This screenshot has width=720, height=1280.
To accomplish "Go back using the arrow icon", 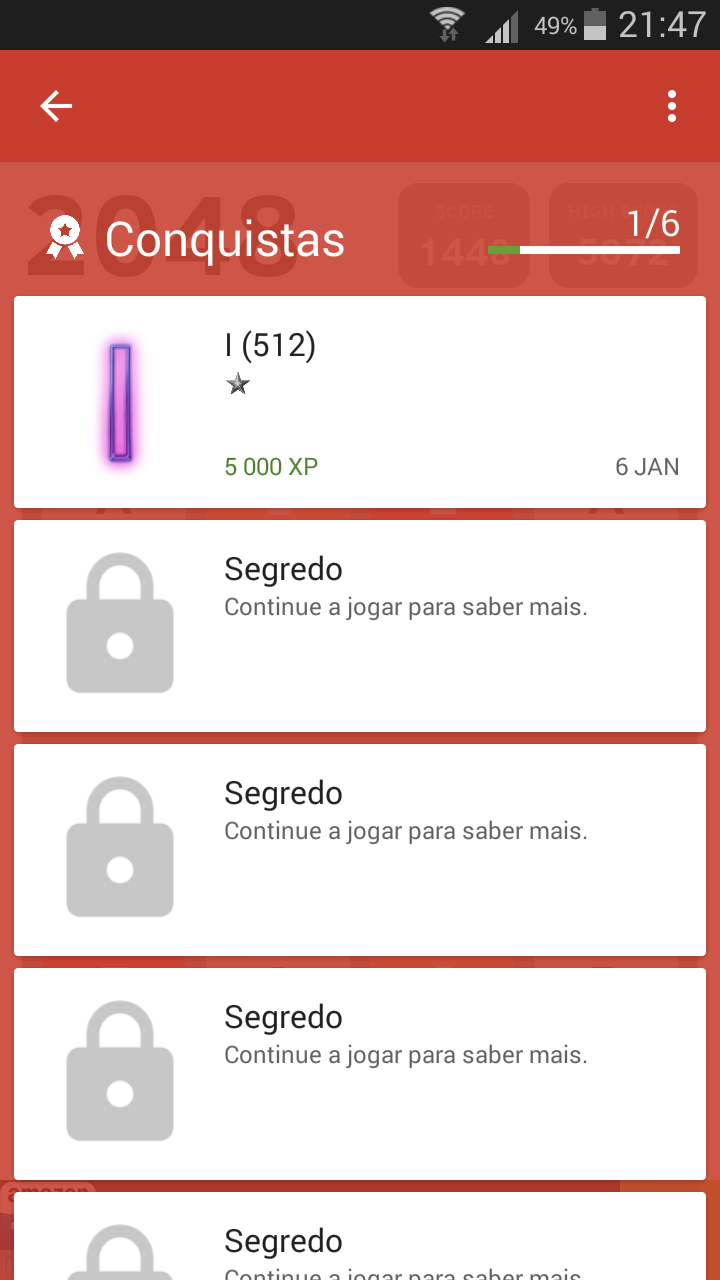I will click(x=56, y=106).
